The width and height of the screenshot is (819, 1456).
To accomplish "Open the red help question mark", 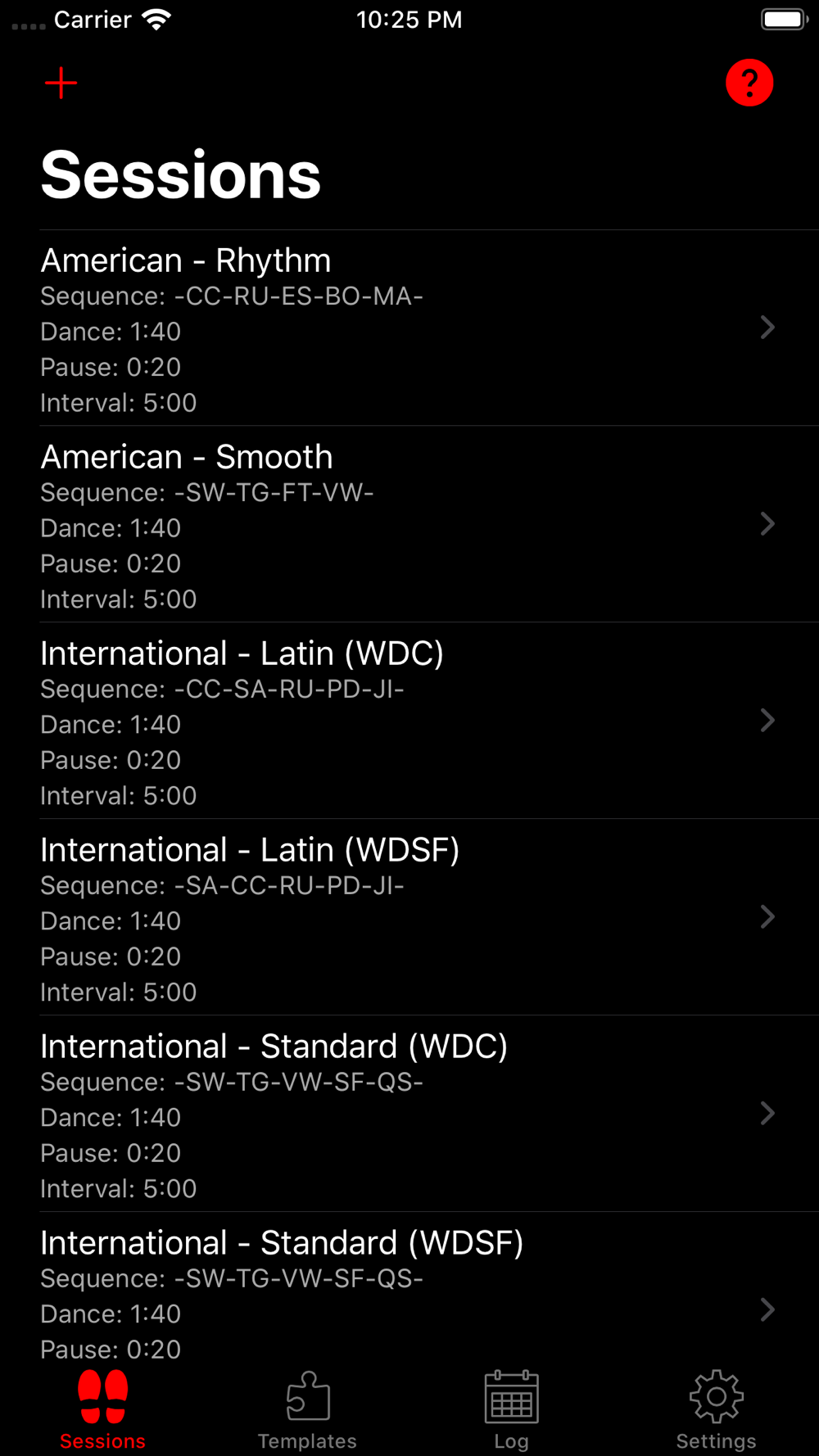I will (x=749, y=83).
